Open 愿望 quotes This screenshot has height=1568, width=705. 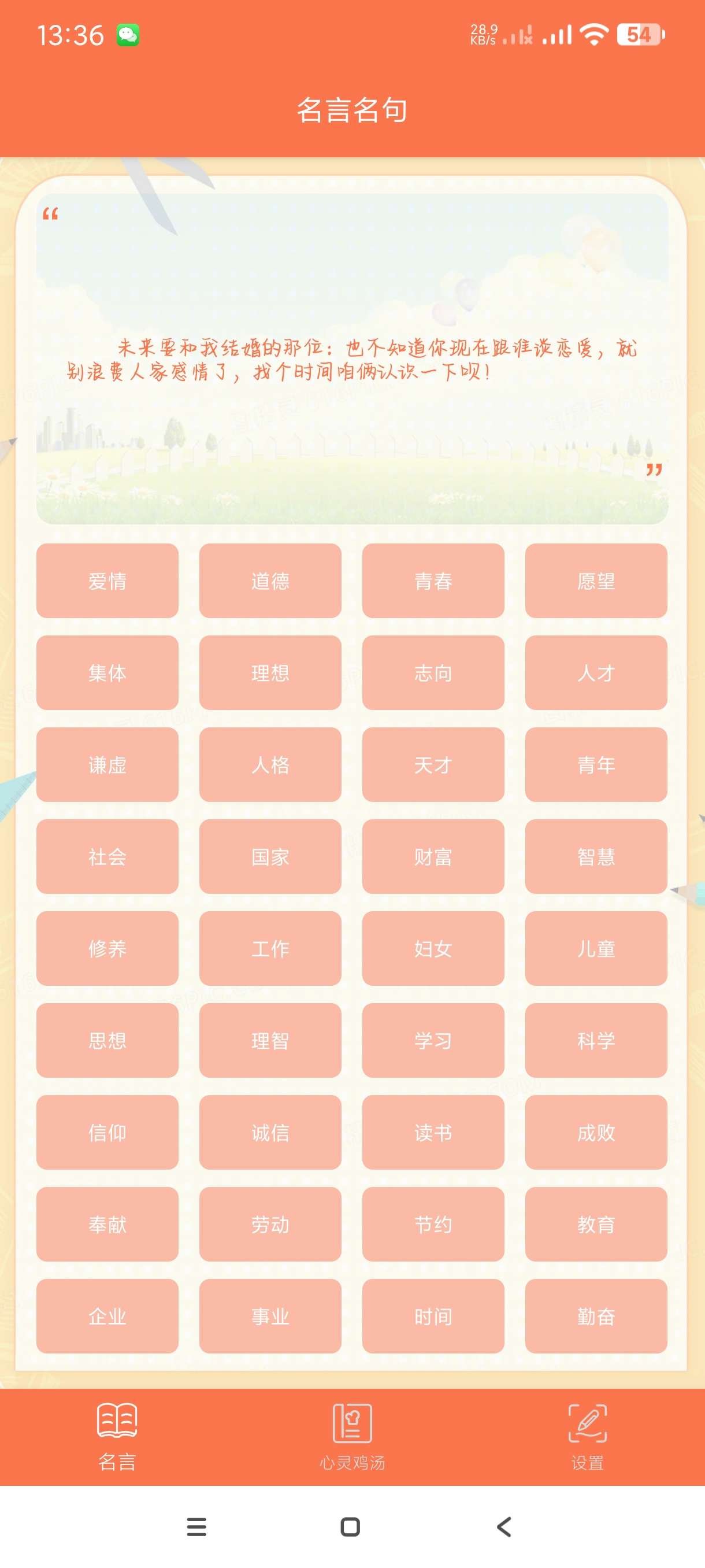[x=596, y=580]
